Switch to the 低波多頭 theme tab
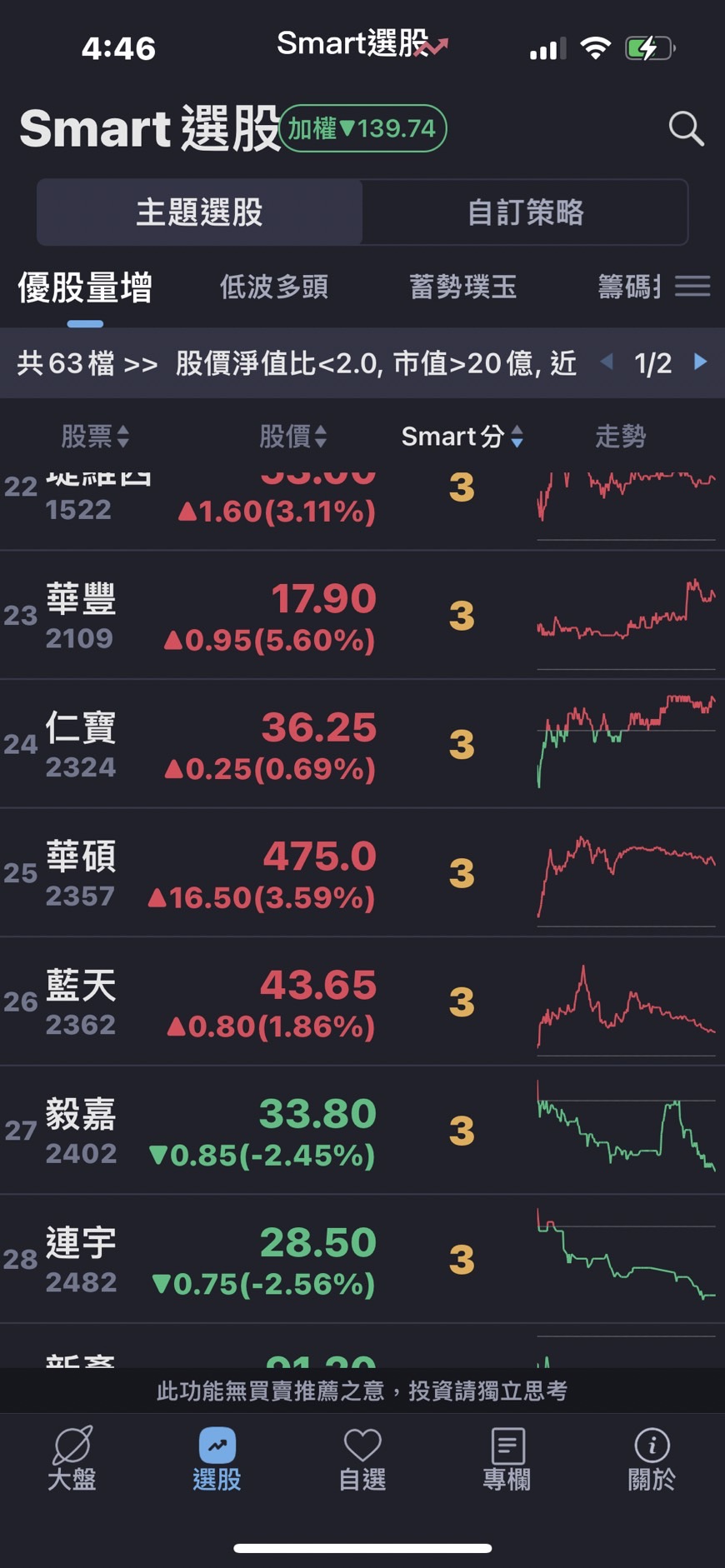The image size is (725, 1568). pos(274,287)
